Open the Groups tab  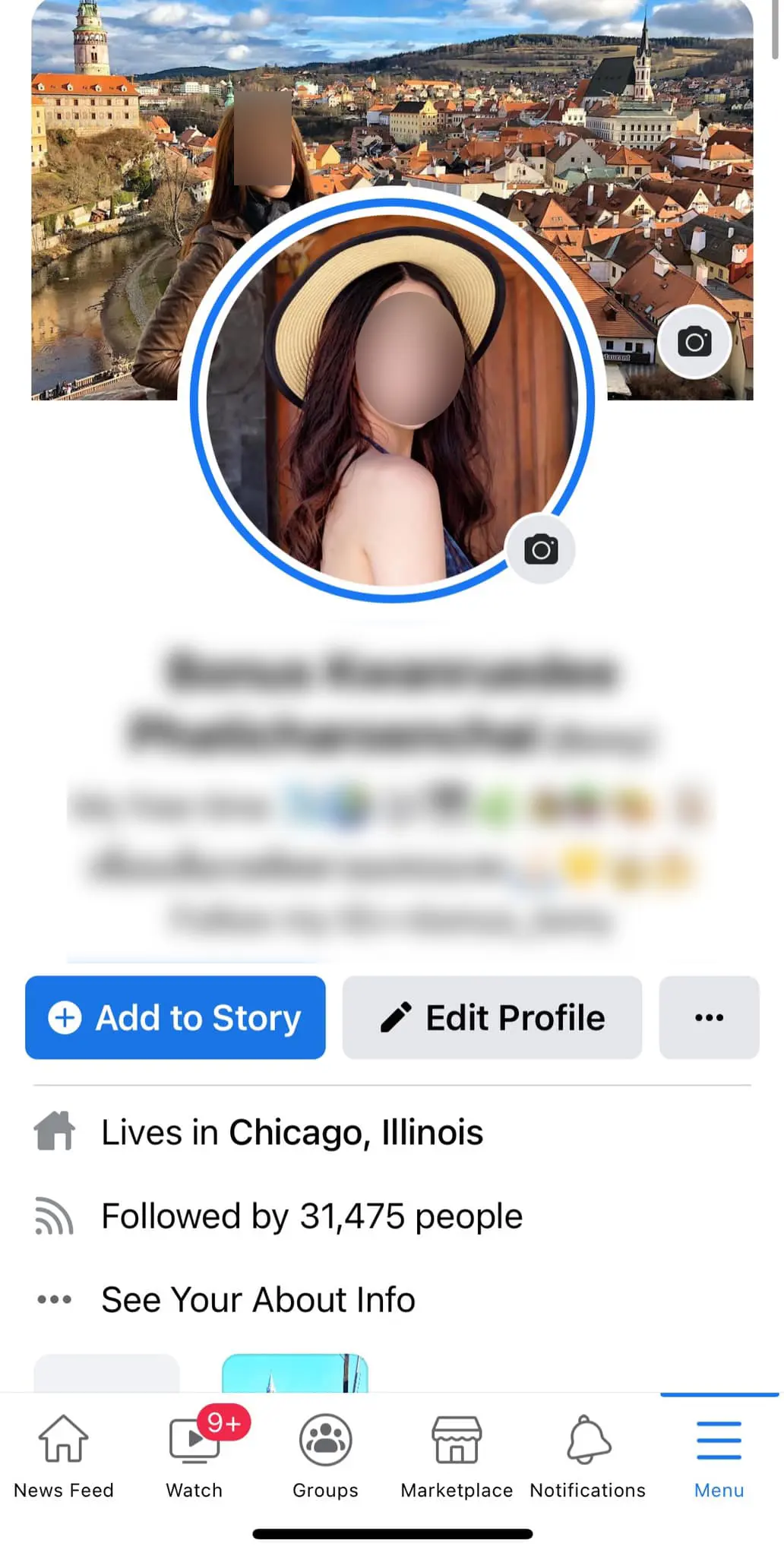[x=325, y=1455]
